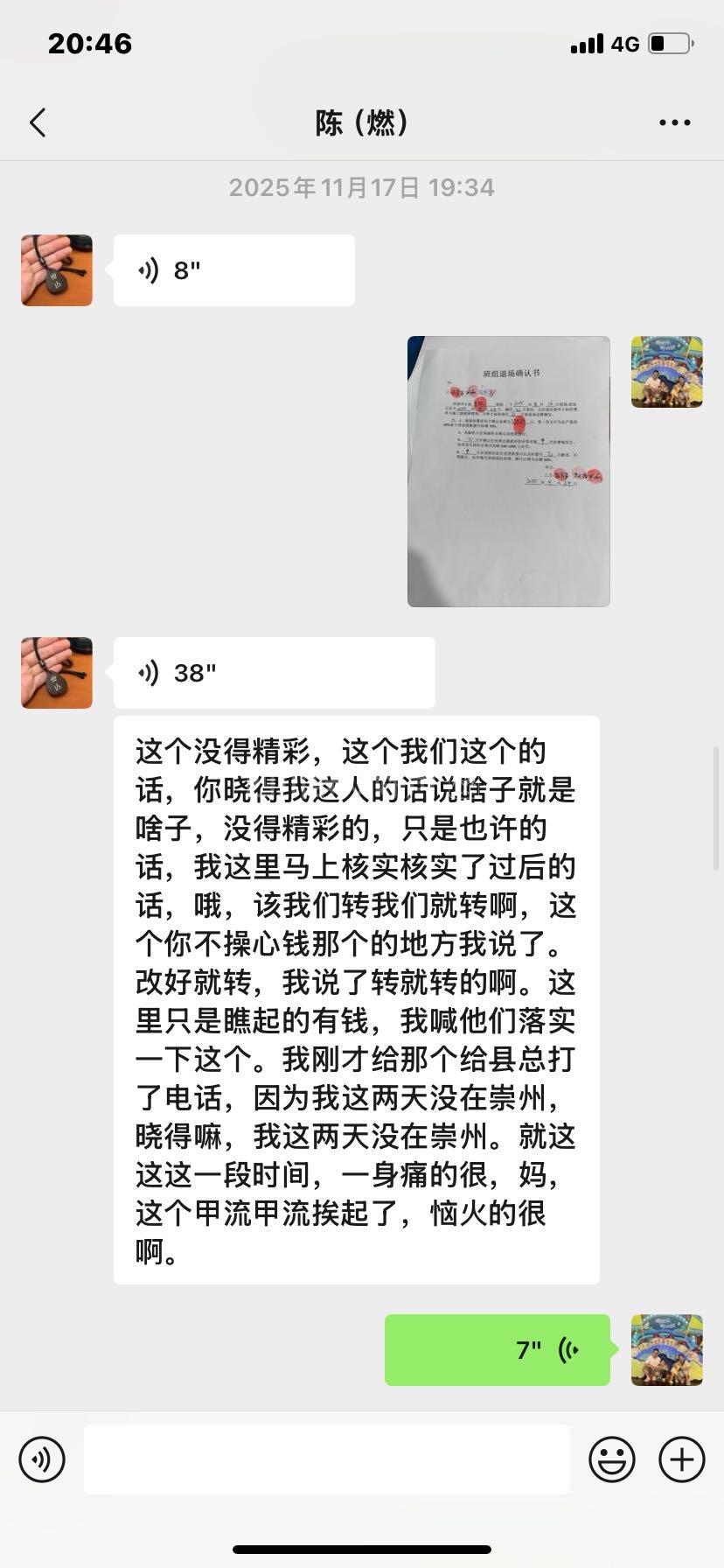This screenshot has height=1568, width=724.
Task: Play the 8-second voice message
Action: [x=233, y=270]
